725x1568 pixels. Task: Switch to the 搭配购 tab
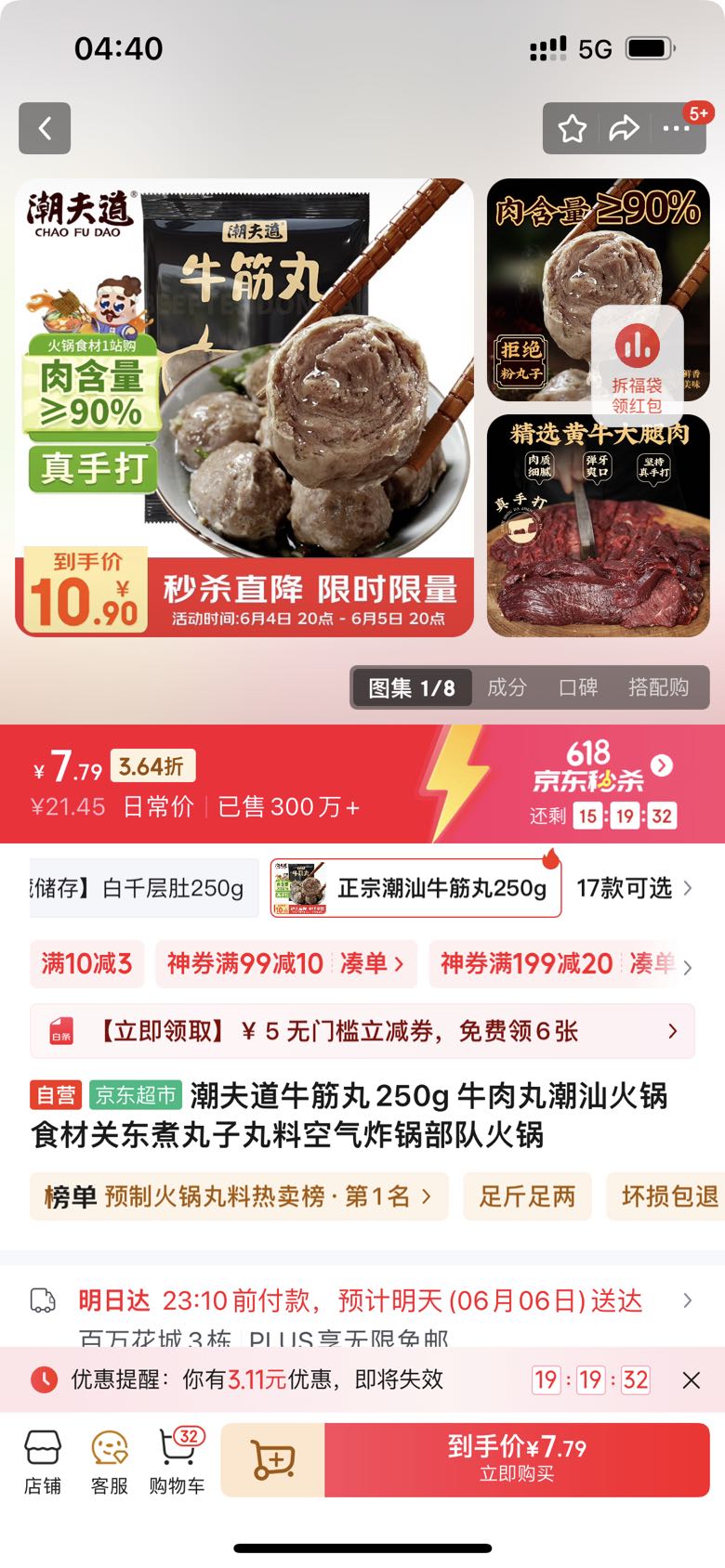click(658, 687)
